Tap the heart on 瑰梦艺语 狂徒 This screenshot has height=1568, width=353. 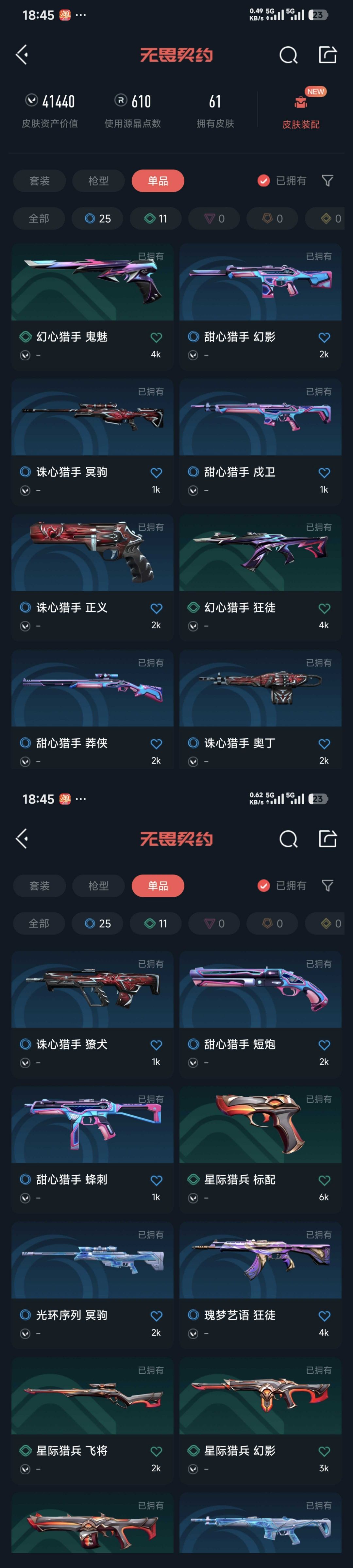[x=324, y=1315]
